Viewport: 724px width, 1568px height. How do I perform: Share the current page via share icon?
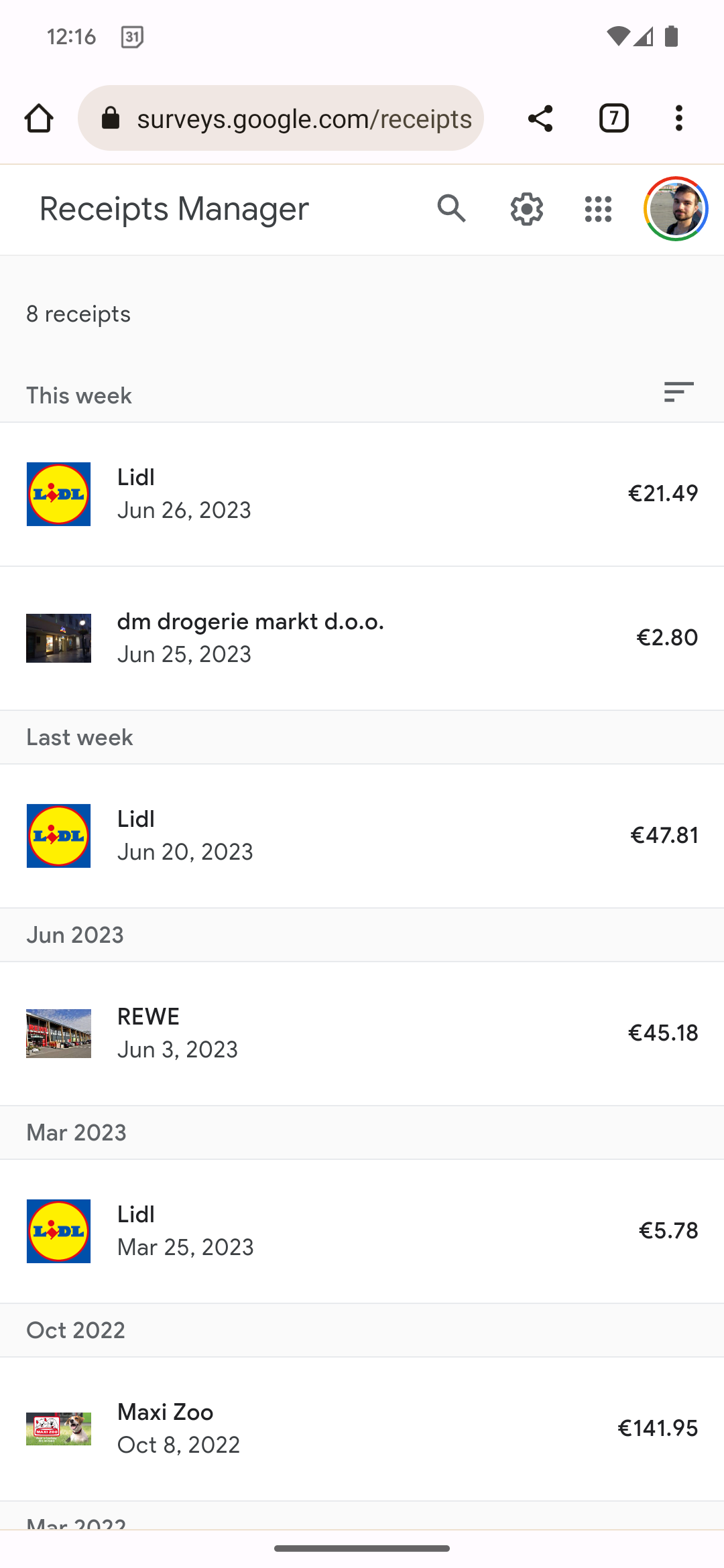coord(540,118)
